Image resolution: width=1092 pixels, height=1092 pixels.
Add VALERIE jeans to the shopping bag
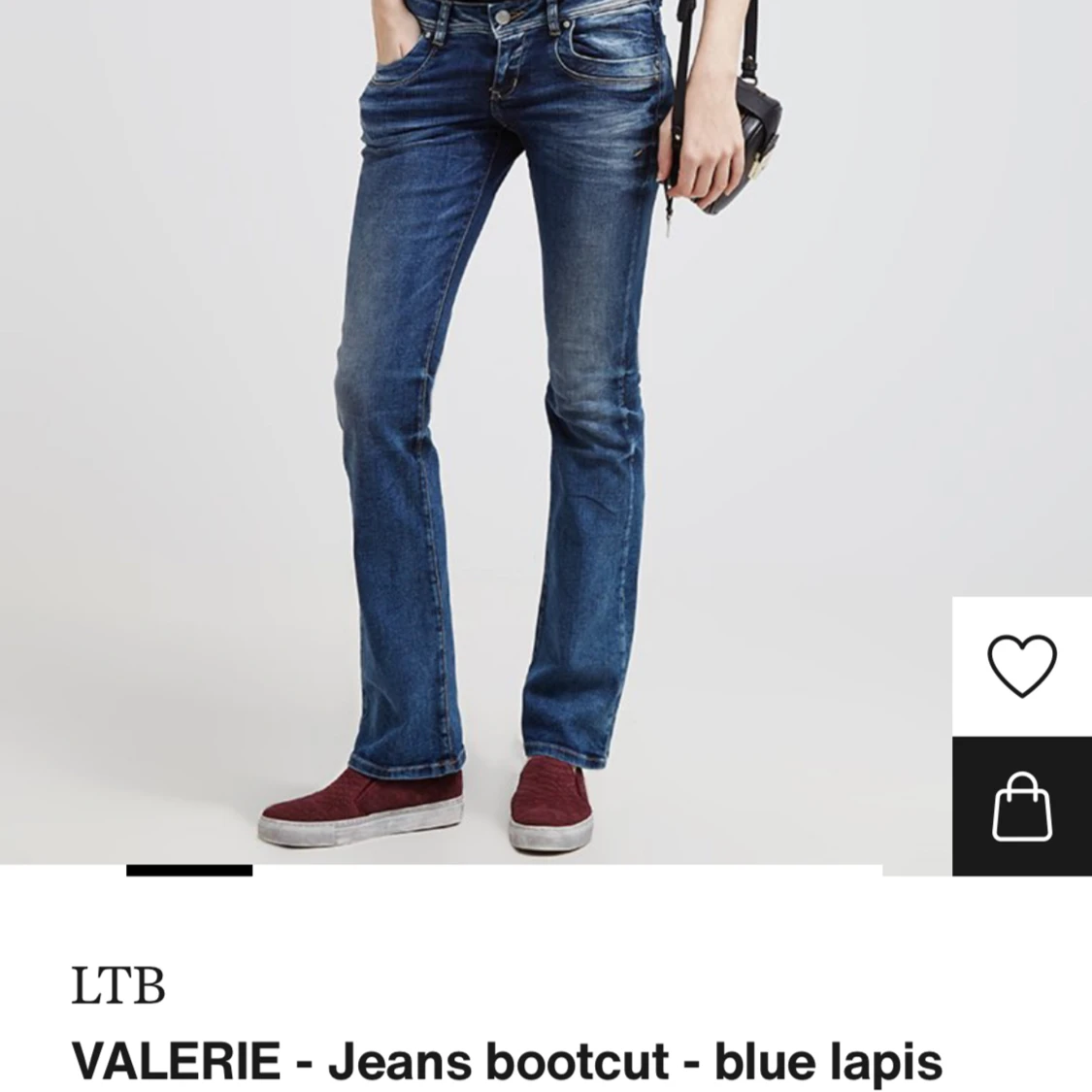point(1021,806)
